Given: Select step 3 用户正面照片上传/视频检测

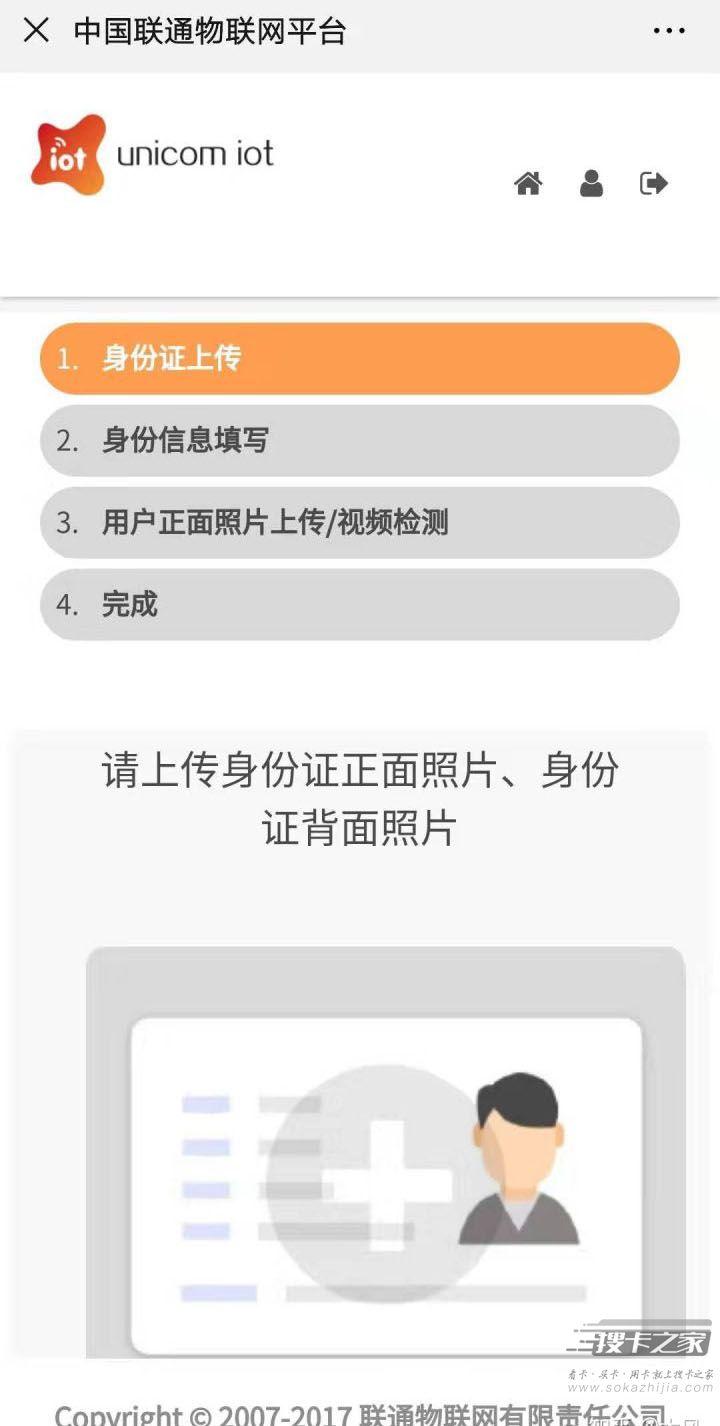Looking at the screenshot, I should [360, 522].
